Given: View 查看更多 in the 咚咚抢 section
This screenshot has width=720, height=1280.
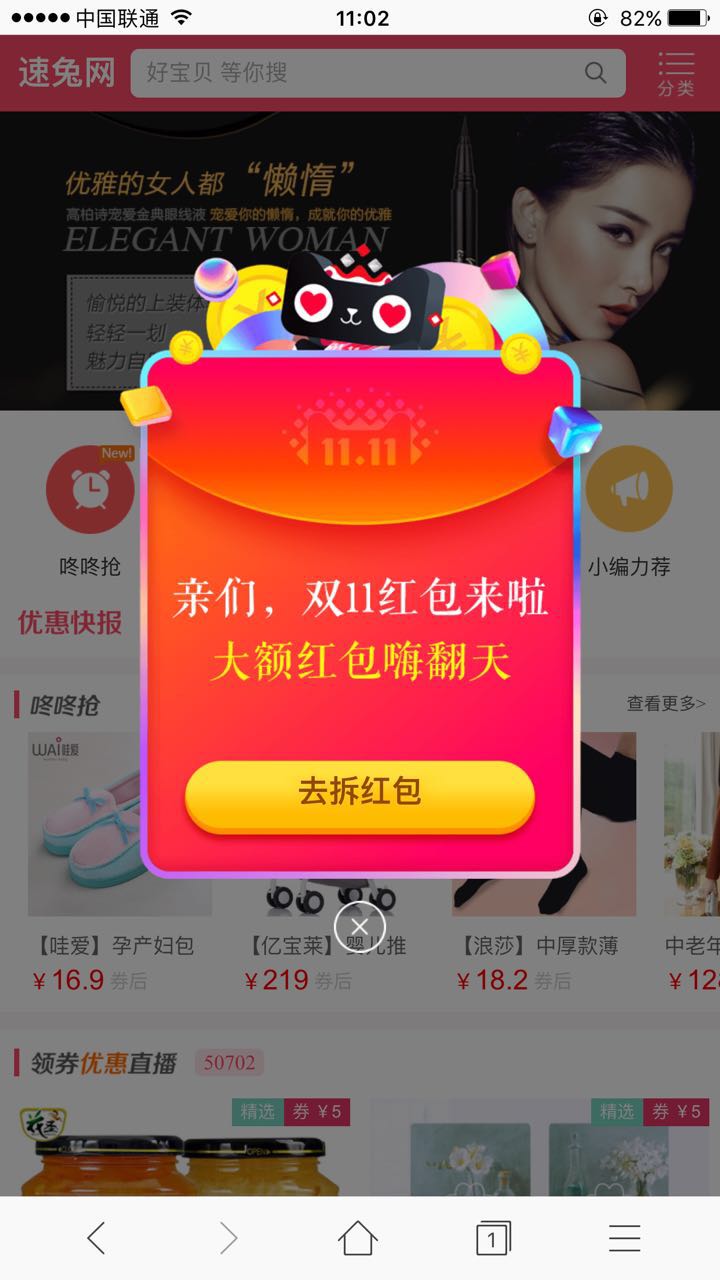Looking at the screenshot, I should click(x=665, y=704).
